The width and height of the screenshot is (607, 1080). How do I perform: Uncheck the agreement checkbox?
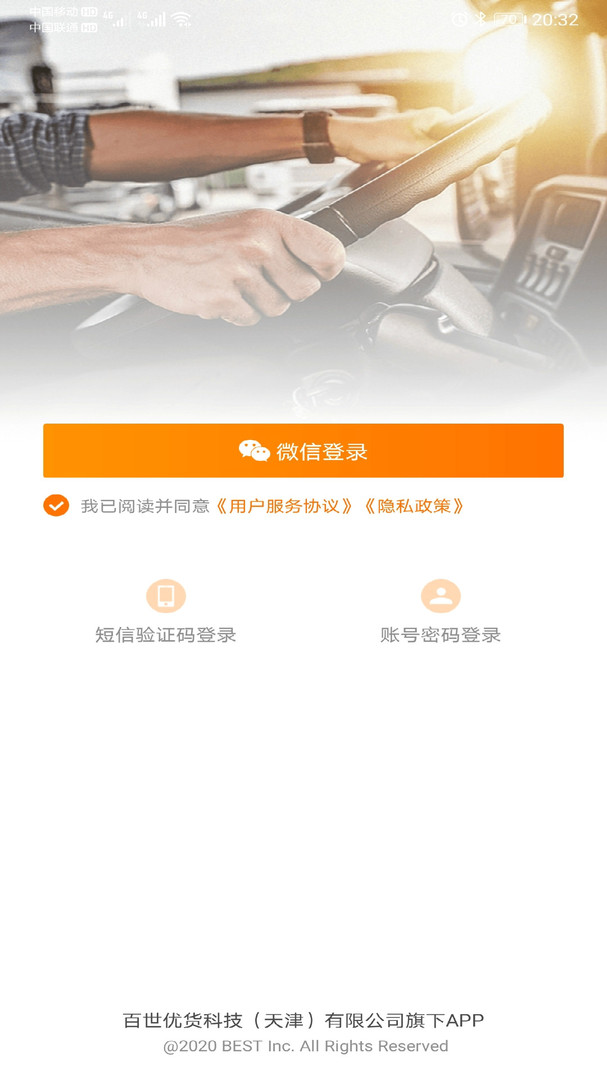click(x=56, y=506)
